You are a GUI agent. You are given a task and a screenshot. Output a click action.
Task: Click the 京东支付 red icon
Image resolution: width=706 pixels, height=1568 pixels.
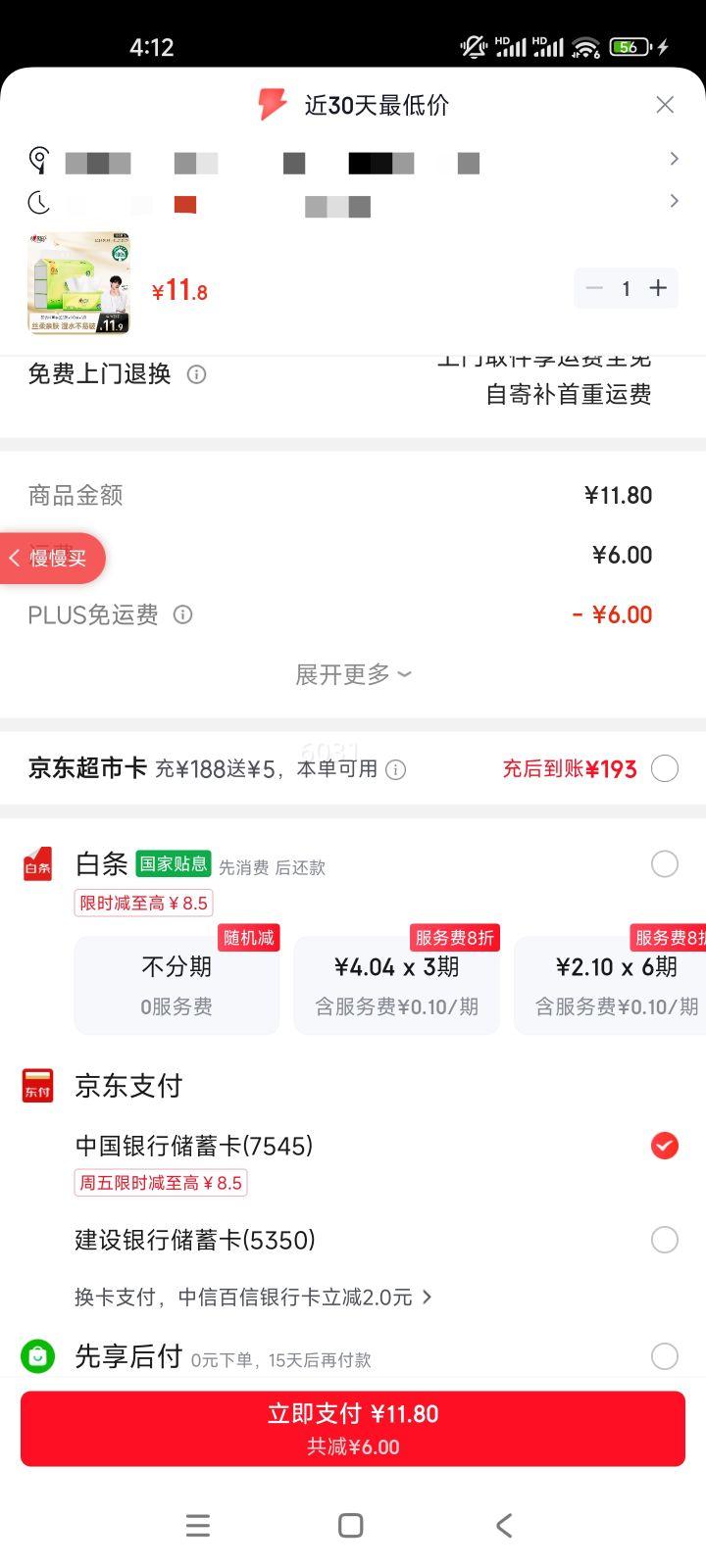point(37,1086)
